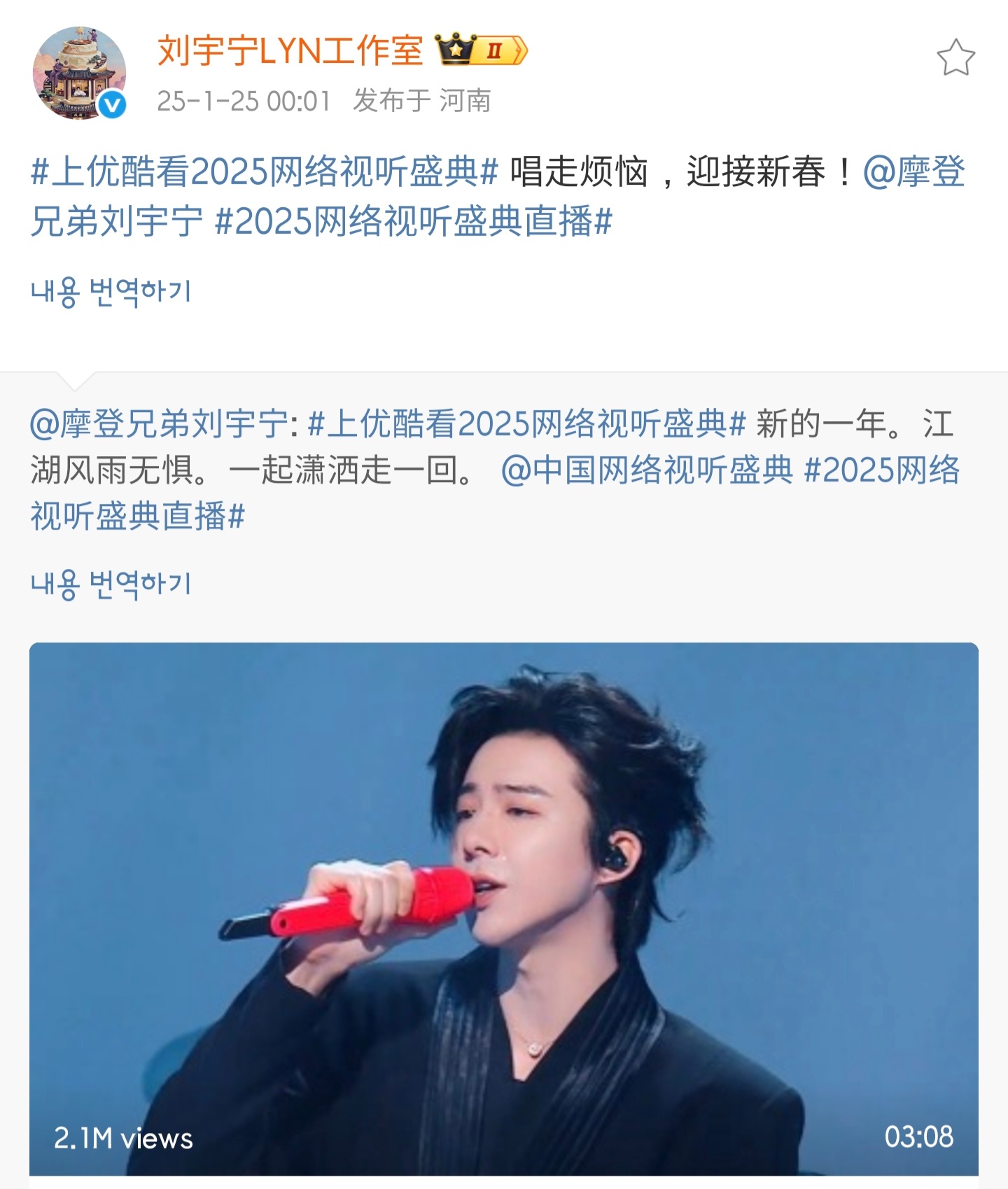Open the @摩登兄弟刘宇宁 author link in the repost
The width and height of the screenshot is (1008, 1189).
(159, 424)
